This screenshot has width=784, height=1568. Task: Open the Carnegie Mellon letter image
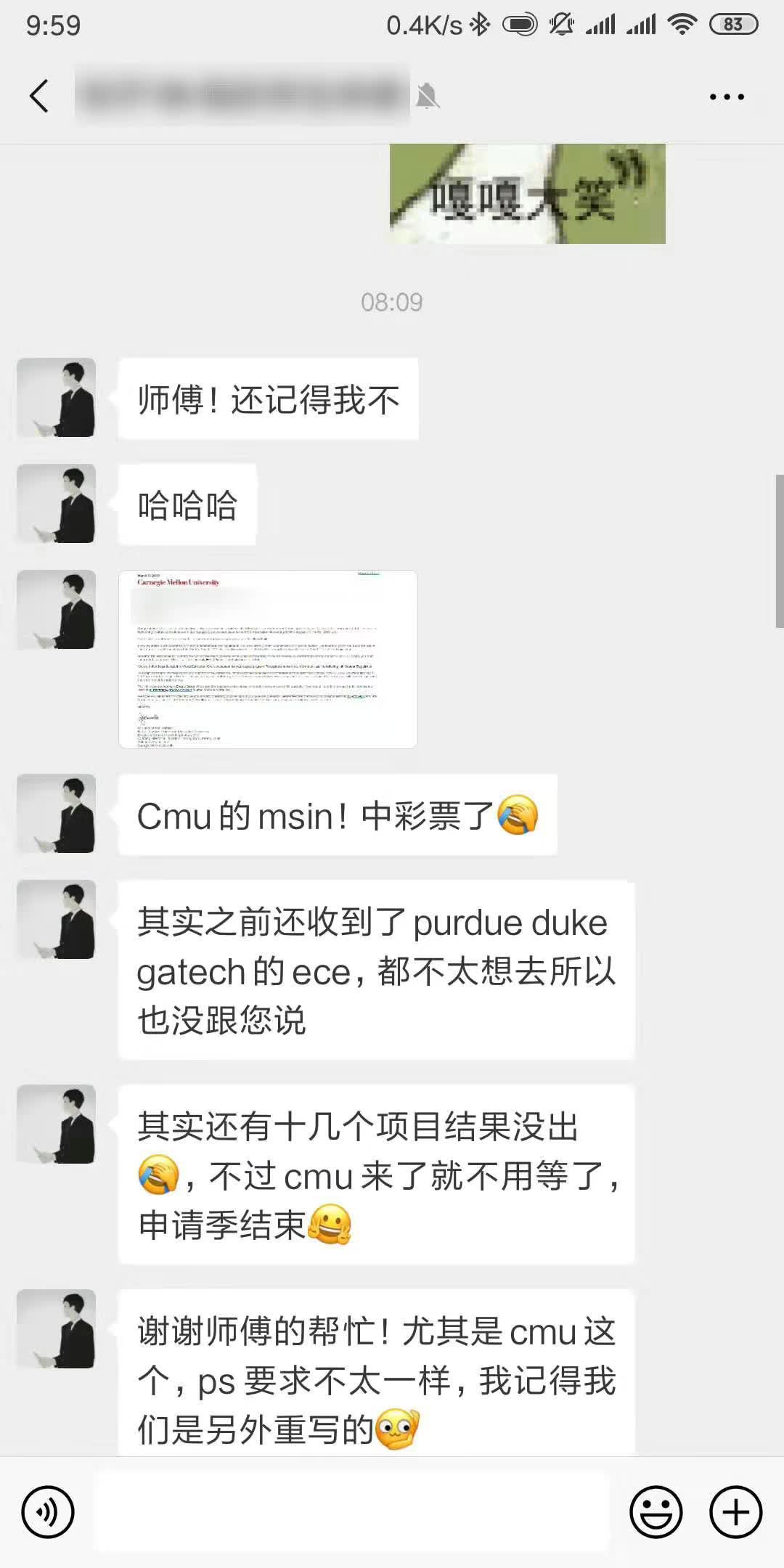pyautogui.click(x=268, y=658)
